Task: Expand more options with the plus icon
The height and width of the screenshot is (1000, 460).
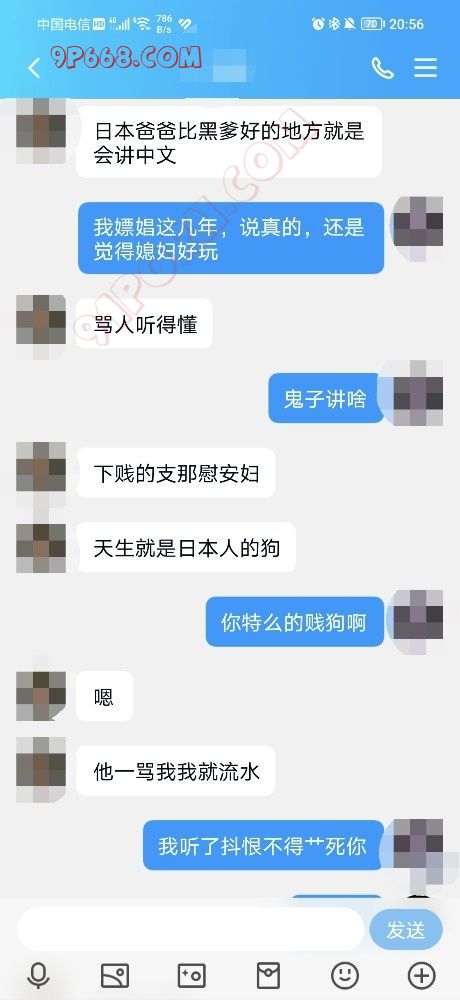Action: click(421, 976)
